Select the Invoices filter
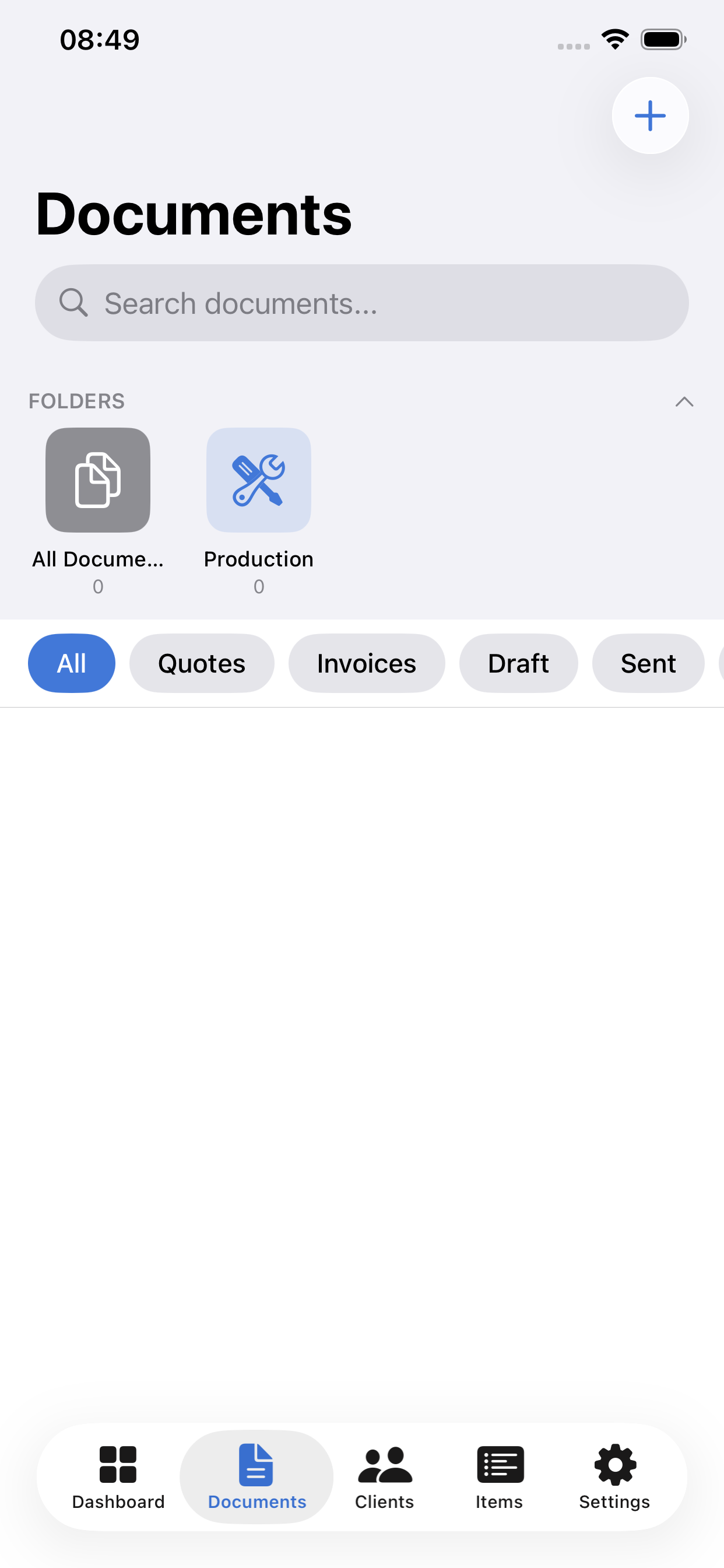This screenshot has height=1568, width=724. (366, 663)
